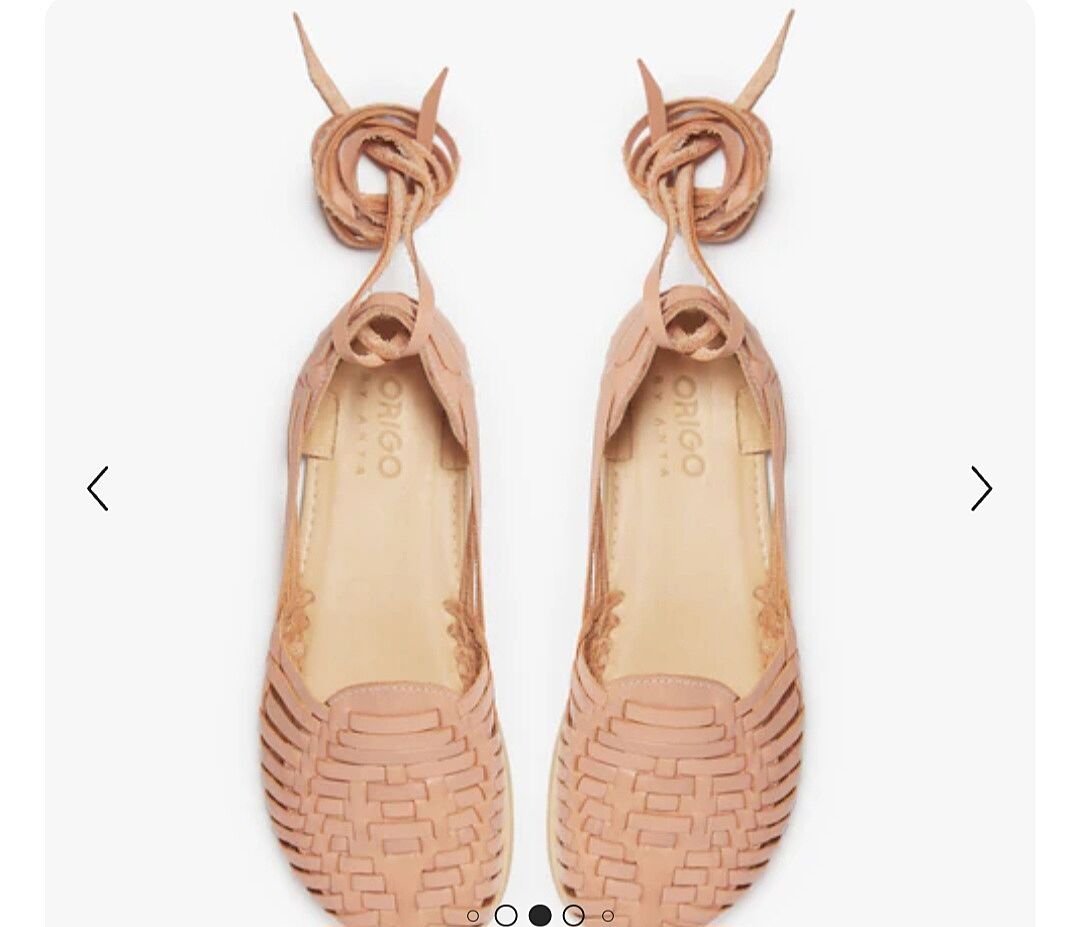Jump to the second carousel dot
1080x927 pixels.
coord(506,915)
